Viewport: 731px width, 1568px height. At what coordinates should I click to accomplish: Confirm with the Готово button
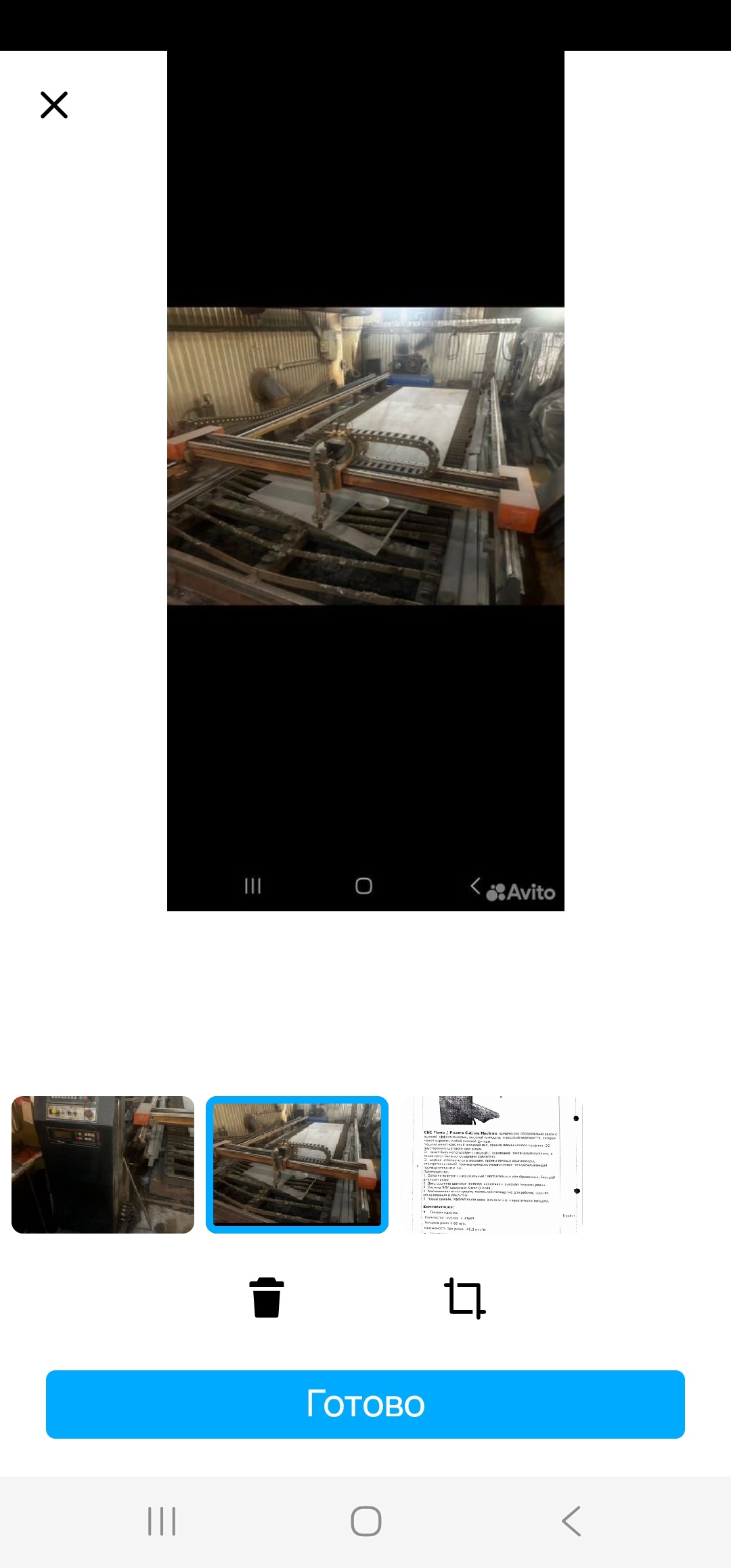coord(365,1404)
